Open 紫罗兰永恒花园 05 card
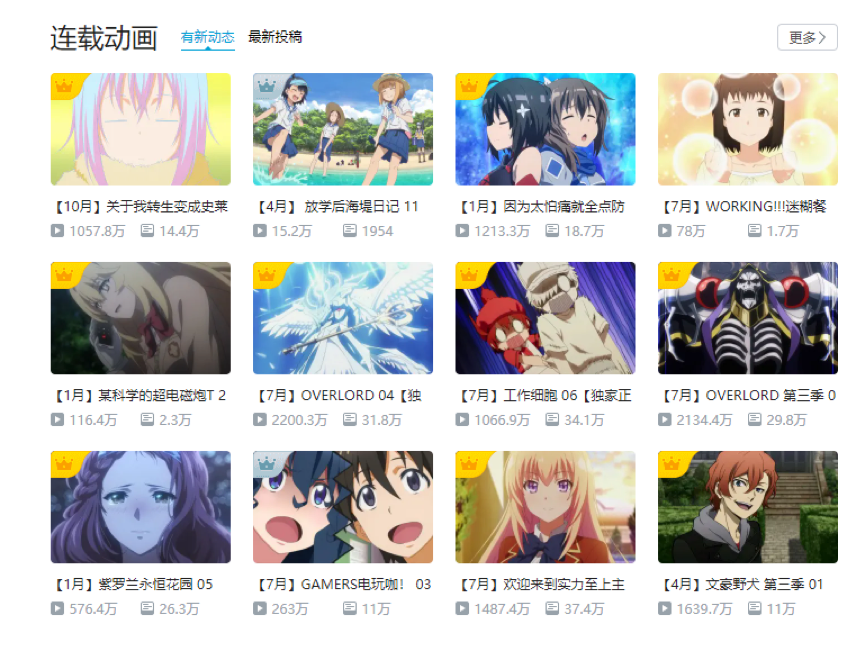This screenshot has height=651, width=856. [x=140, y=507]
